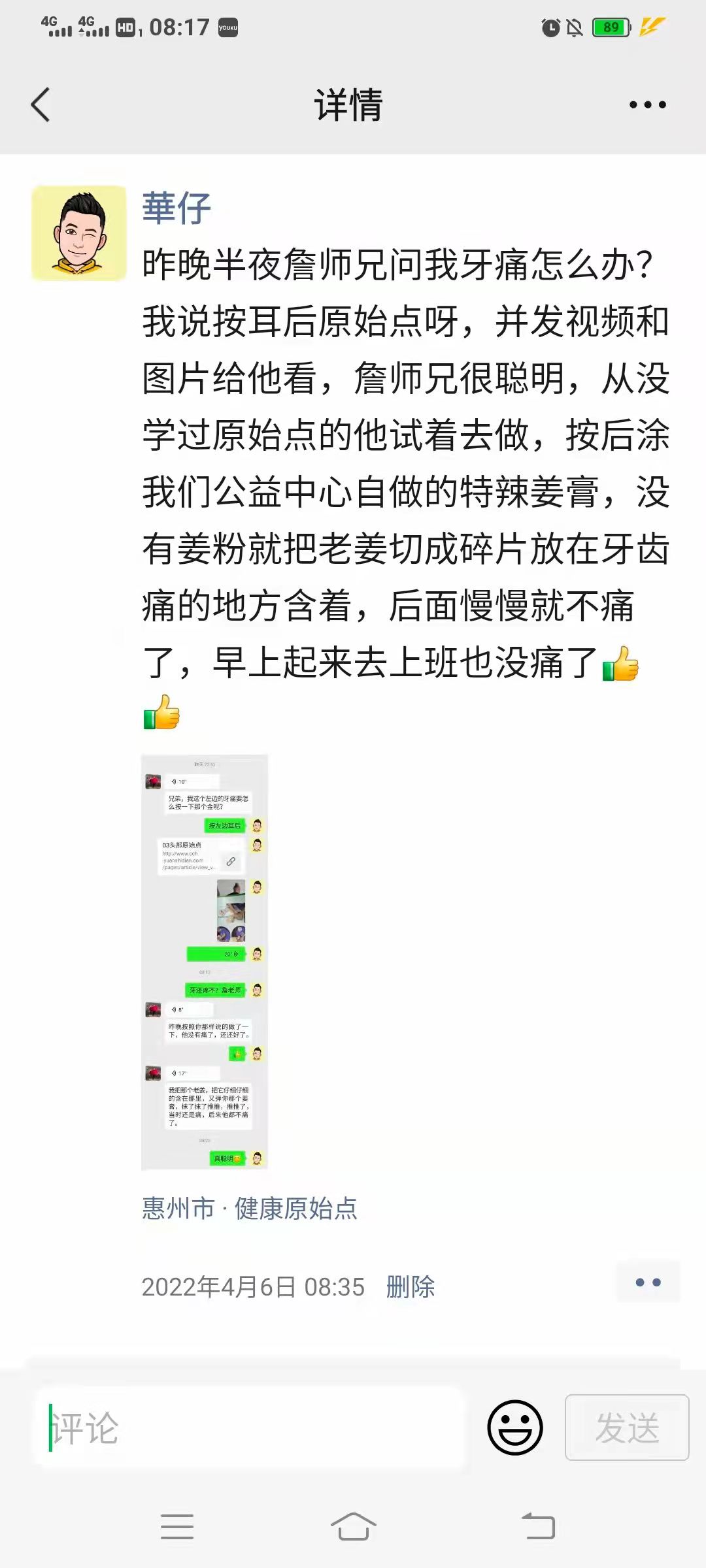View the attached chat screenshot image
This screenshot has height=1568, width=706.
pyautogui.click(x=205, y=961)
